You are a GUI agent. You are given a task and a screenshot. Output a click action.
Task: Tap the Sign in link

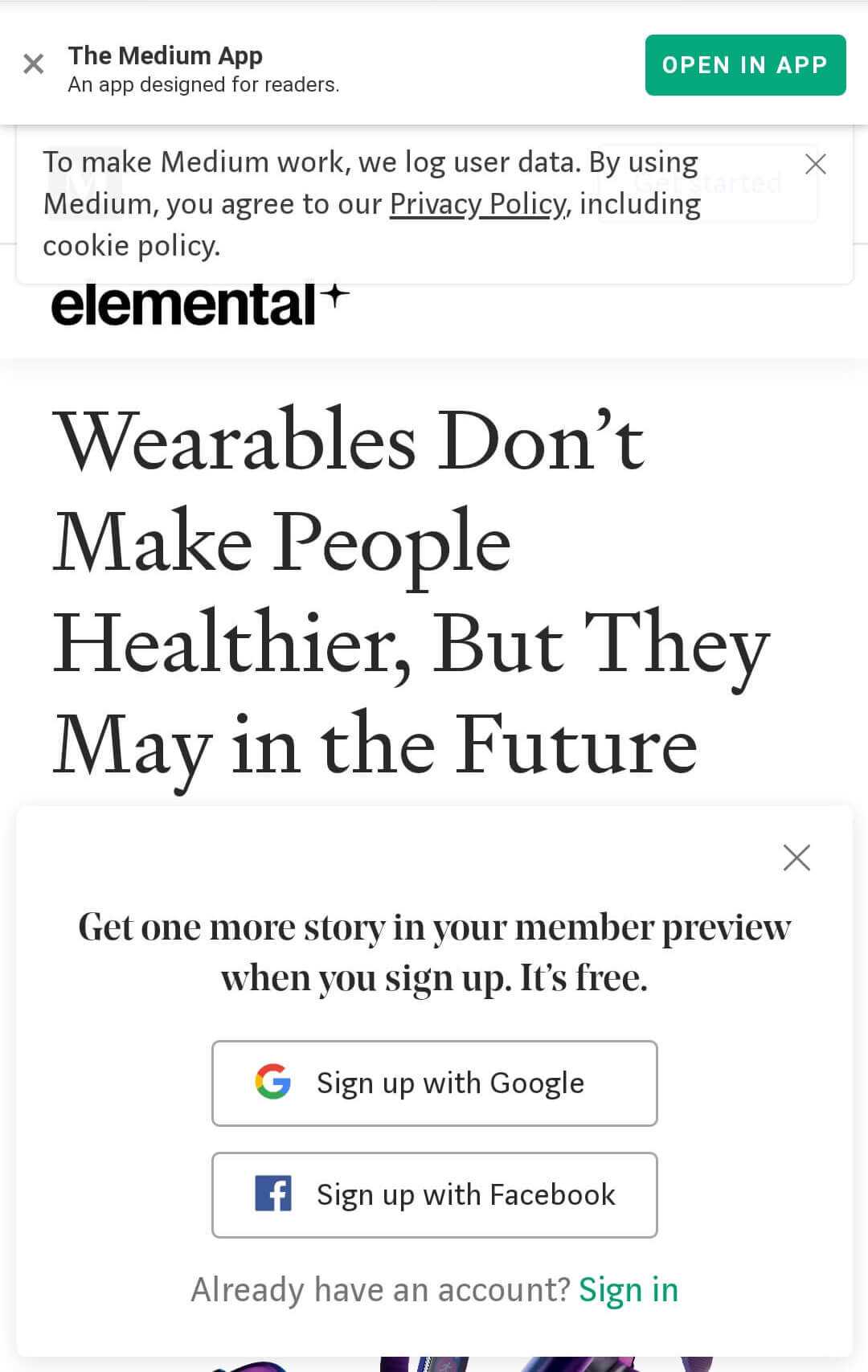[628, 1289]
